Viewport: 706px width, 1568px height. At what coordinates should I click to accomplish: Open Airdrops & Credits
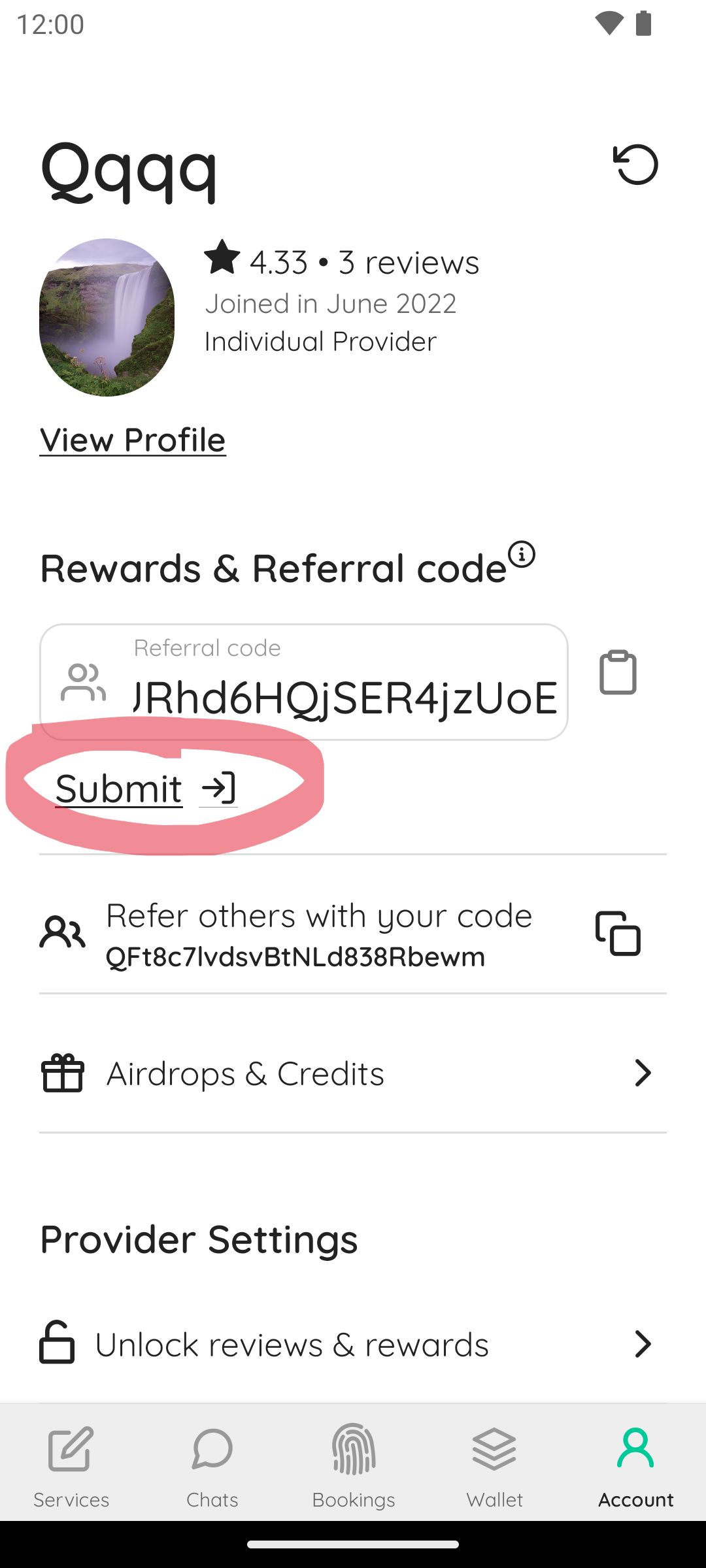(x=353, y=1073)
